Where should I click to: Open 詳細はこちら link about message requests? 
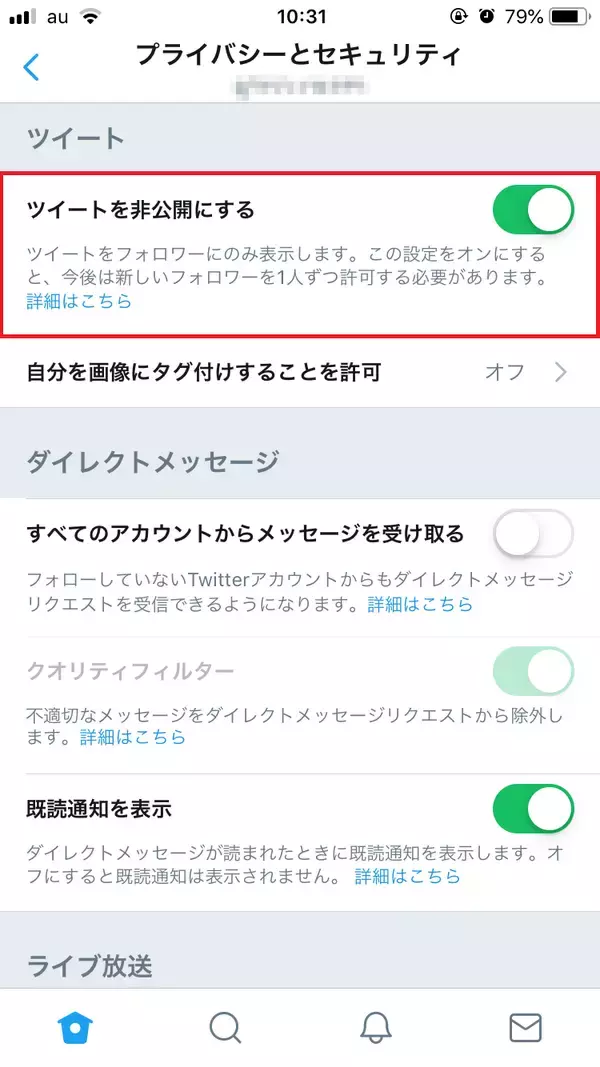pyautogui.click(x=420, y=604)
